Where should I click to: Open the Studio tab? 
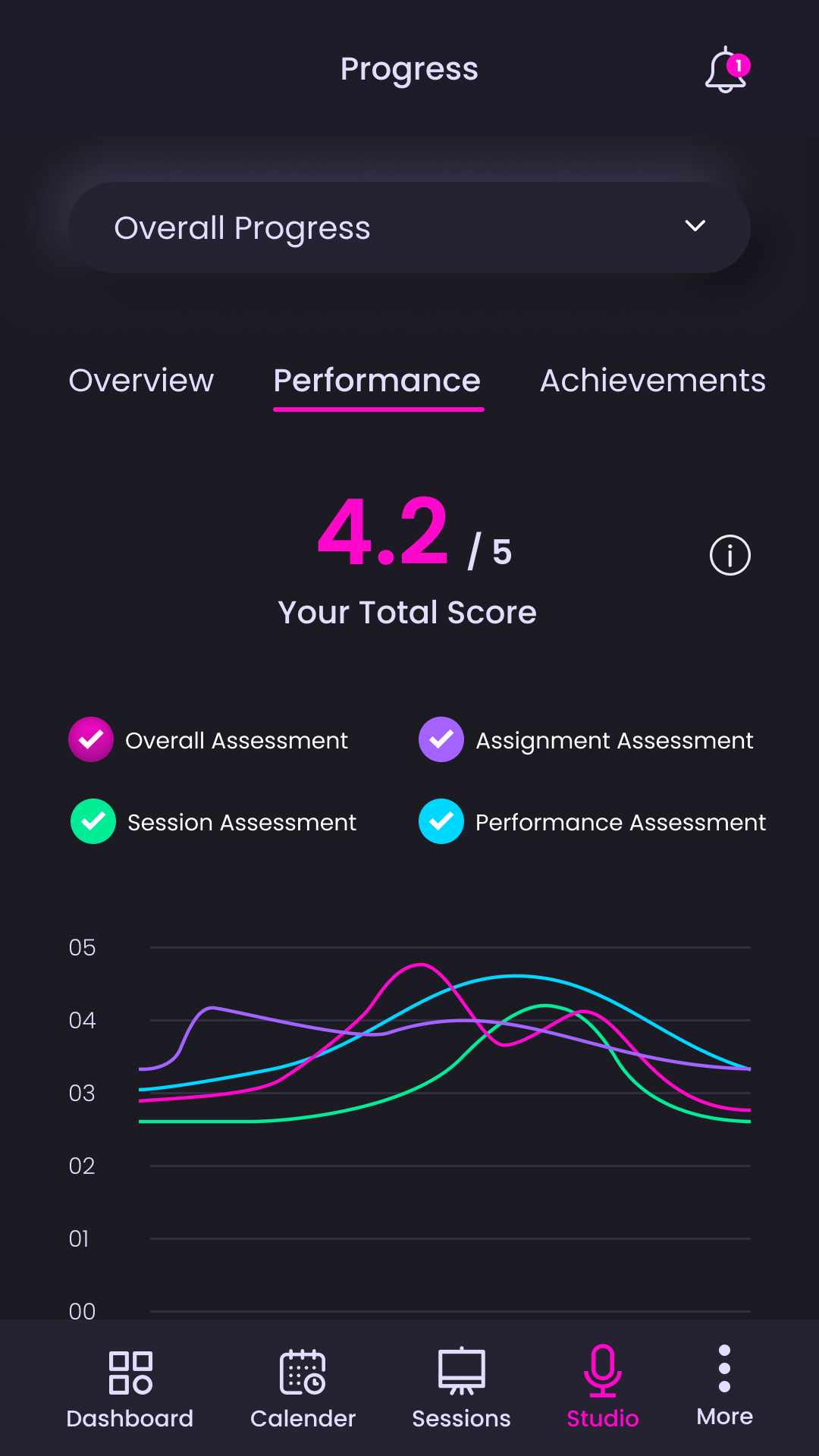tap(603, 1389)
